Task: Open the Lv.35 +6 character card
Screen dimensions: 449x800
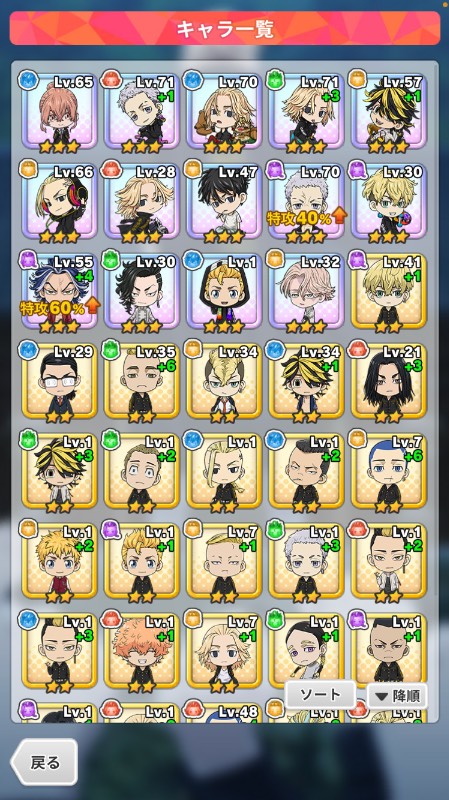Action: (142, 382)
